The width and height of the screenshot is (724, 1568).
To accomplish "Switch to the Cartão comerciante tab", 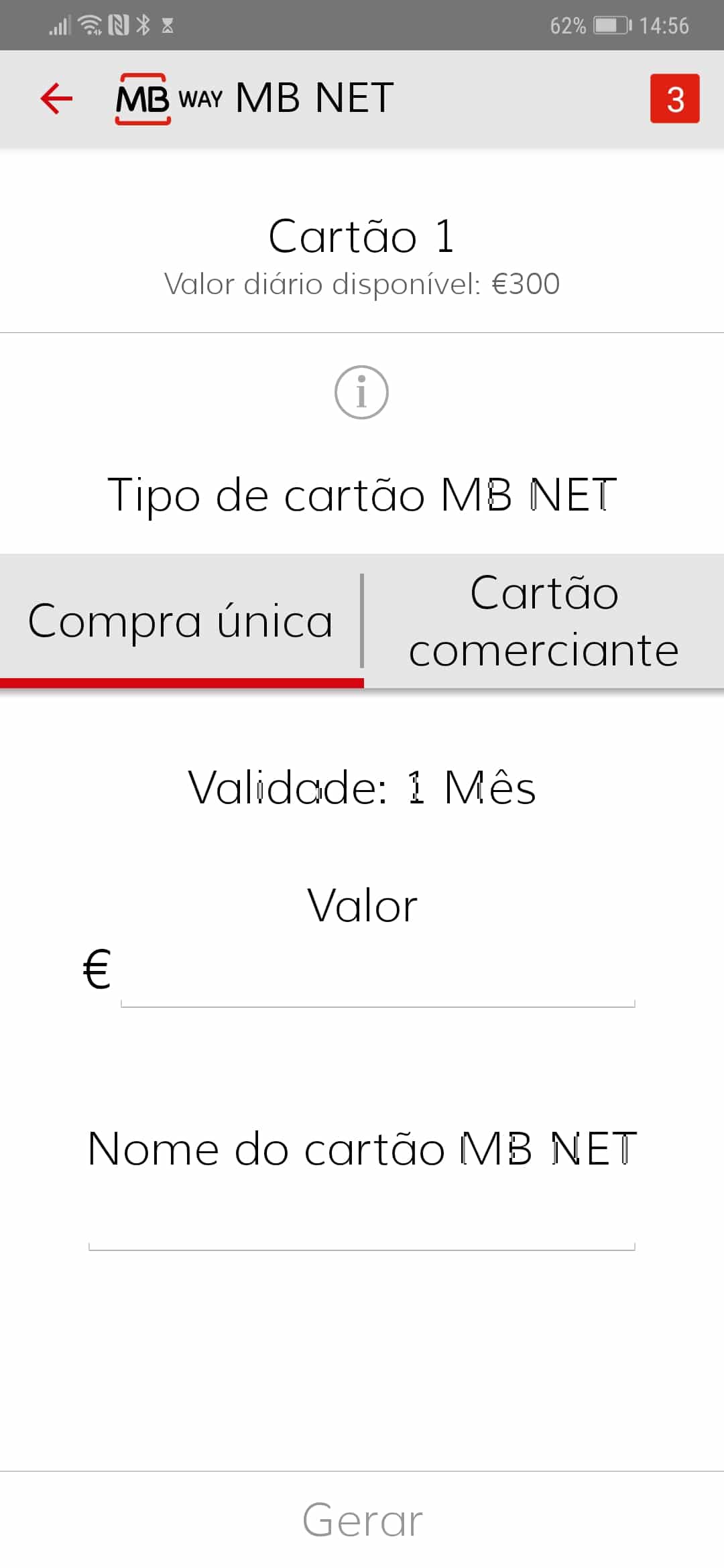I will click(544, 621).
